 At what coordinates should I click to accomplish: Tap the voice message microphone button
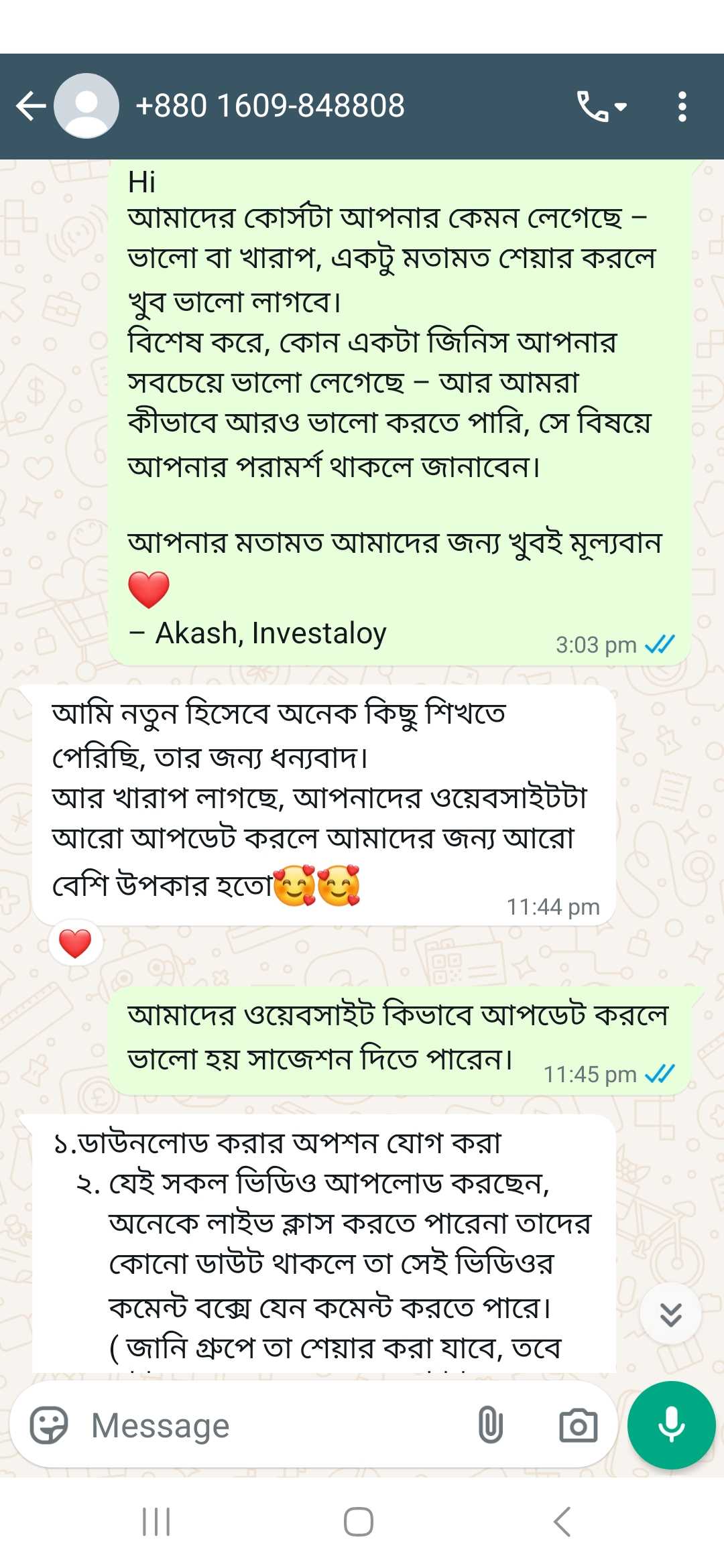[671, 1425]
